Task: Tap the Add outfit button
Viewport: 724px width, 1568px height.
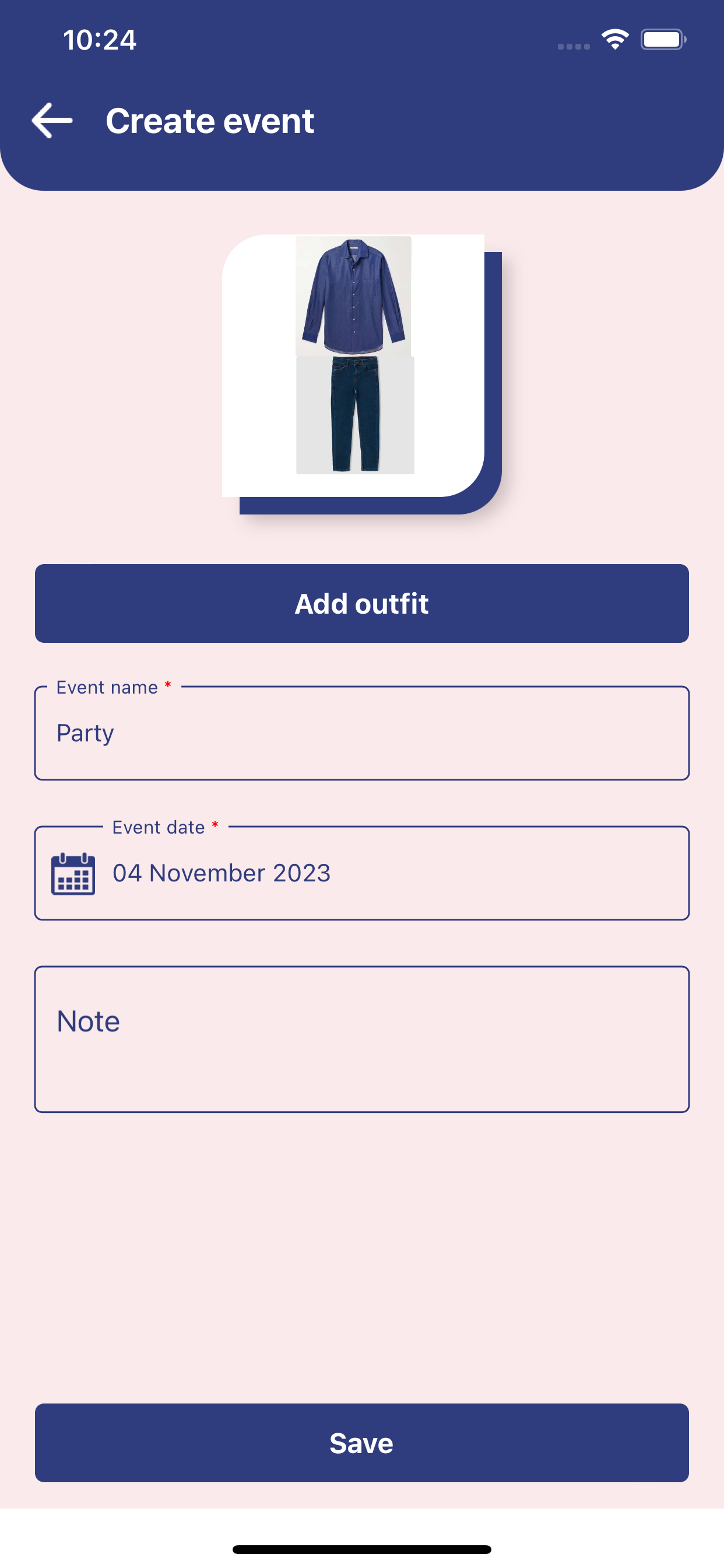Action: click(x=361, y=603)
